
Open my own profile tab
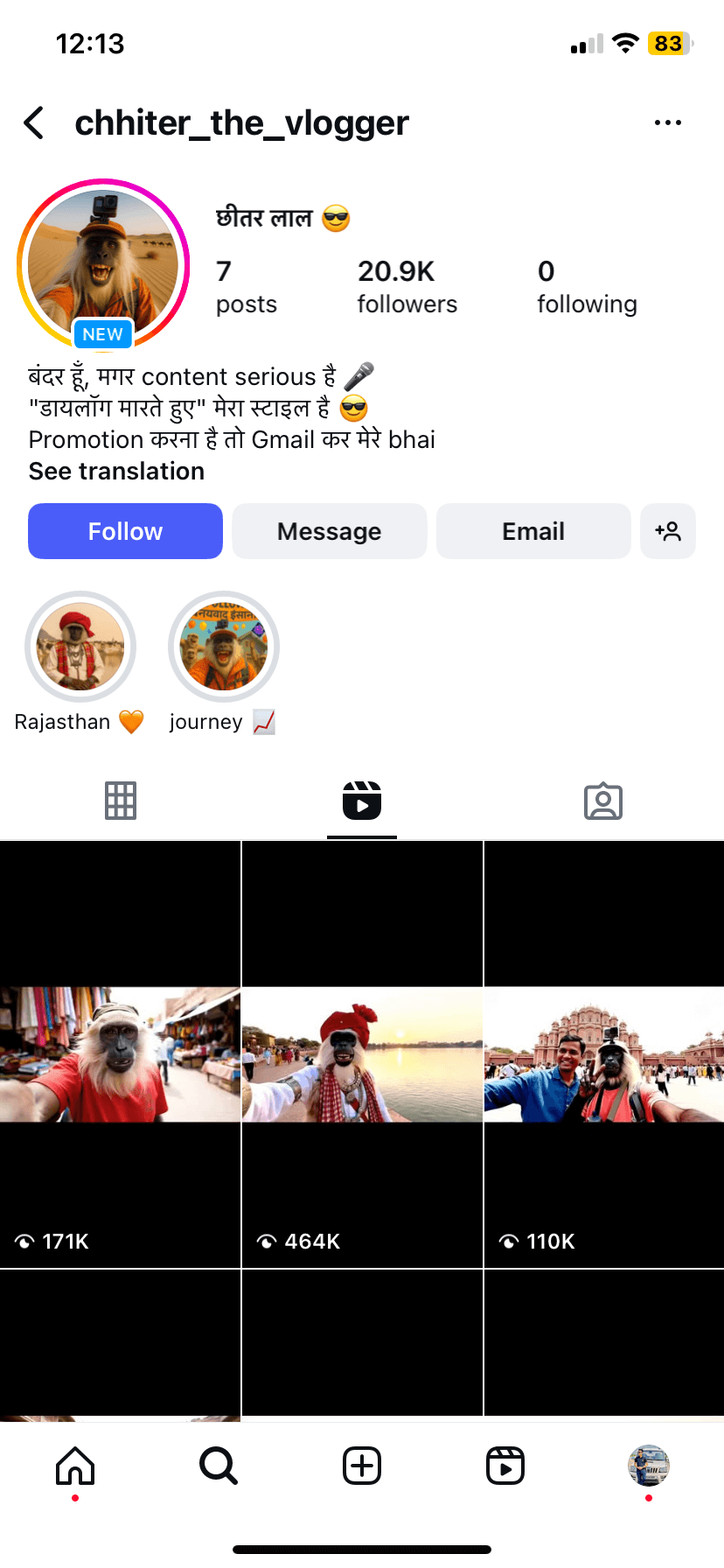tap(648, 1466)
